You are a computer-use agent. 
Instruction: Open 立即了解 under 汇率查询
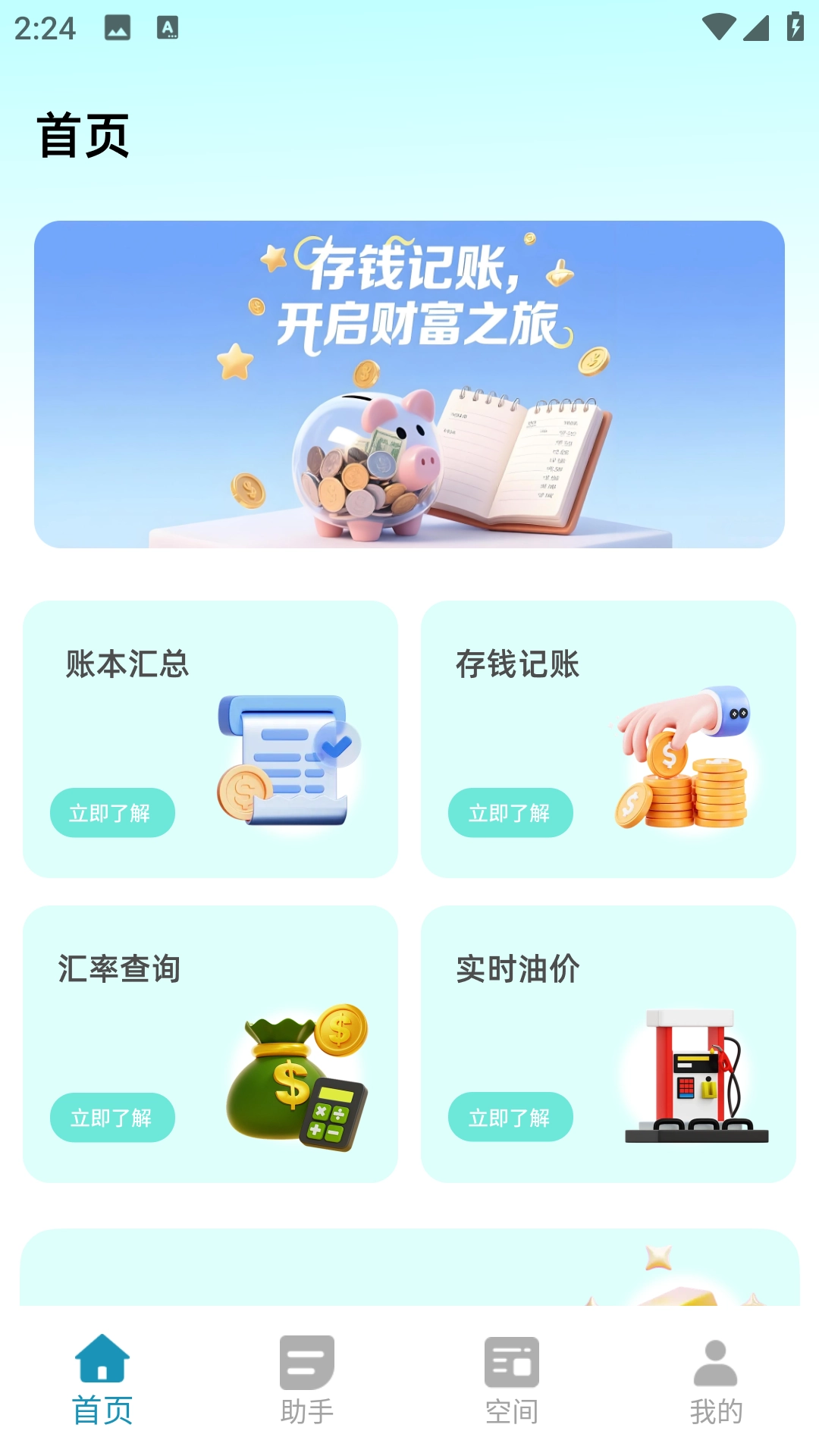pos(112,1117)
